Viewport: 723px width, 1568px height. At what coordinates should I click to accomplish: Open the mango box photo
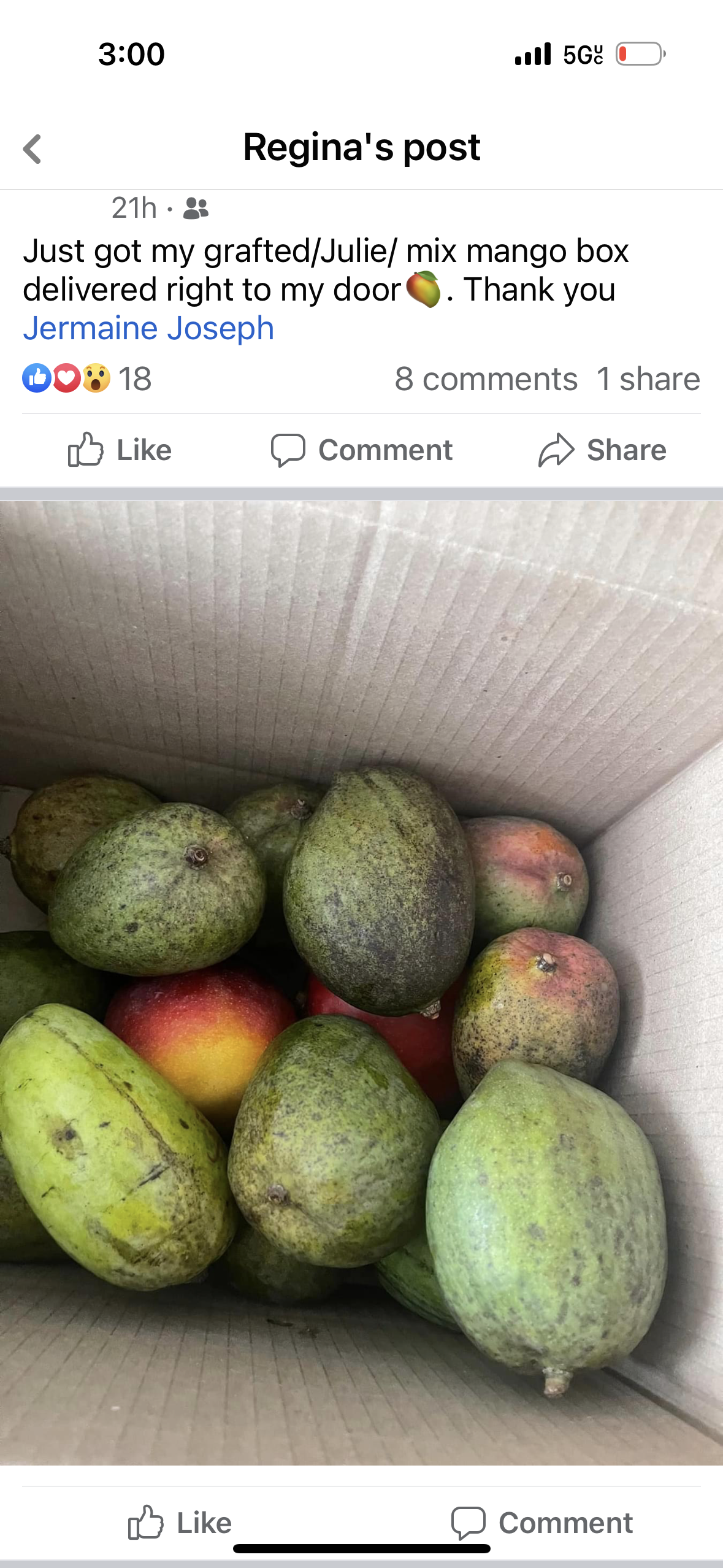coord(361,982)
